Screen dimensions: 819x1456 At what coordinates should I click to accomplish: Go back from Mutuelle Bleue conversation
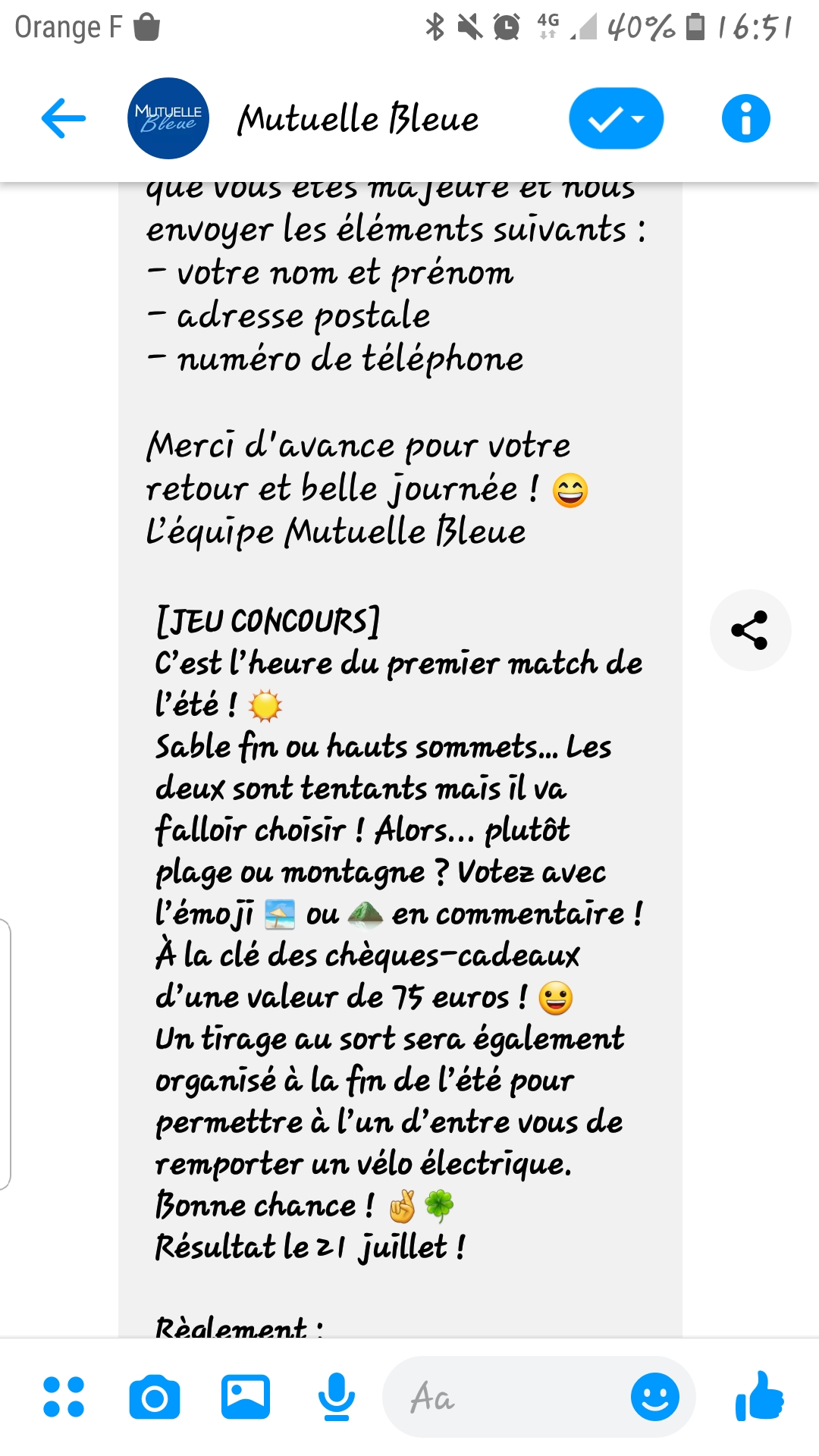point(64,118)
